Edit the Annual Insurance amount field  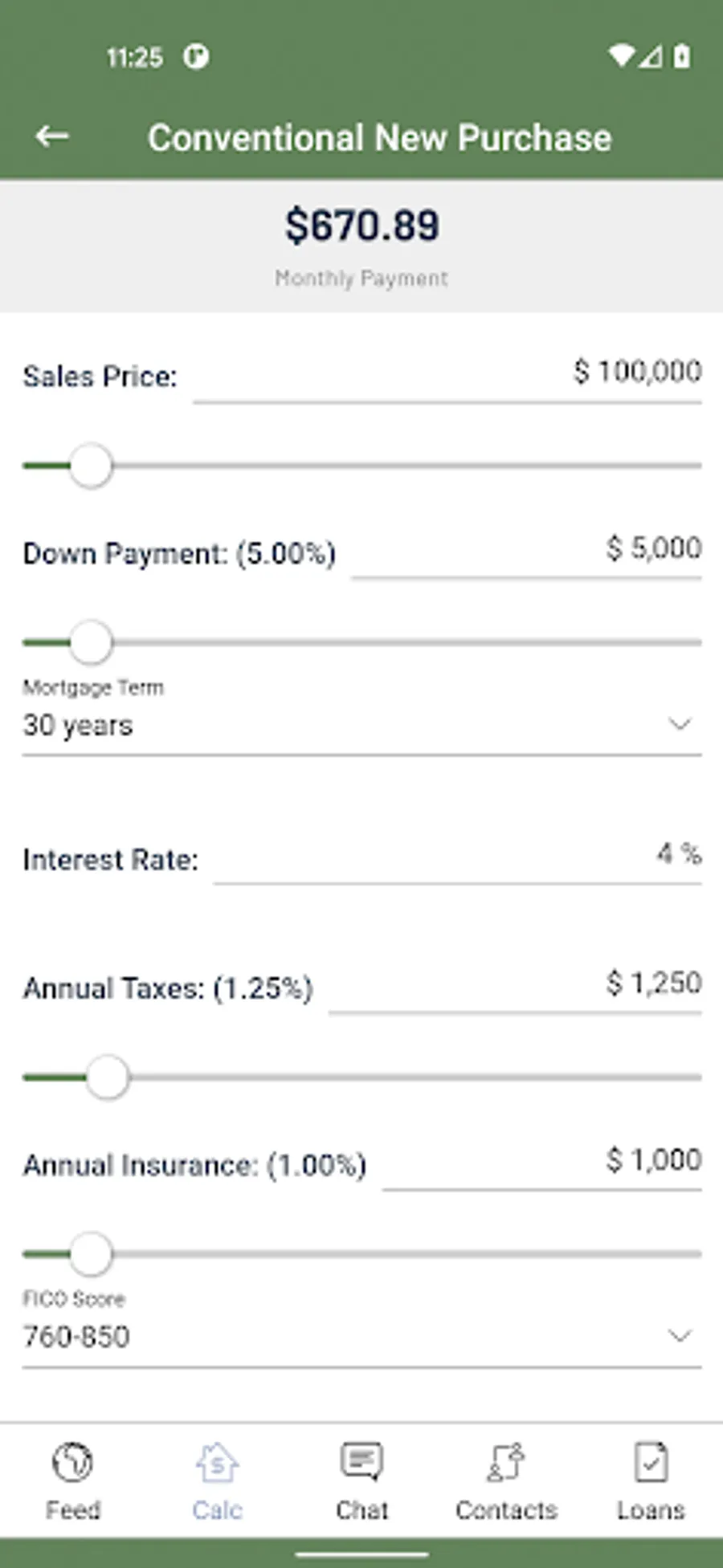(x=542, y=1162)
